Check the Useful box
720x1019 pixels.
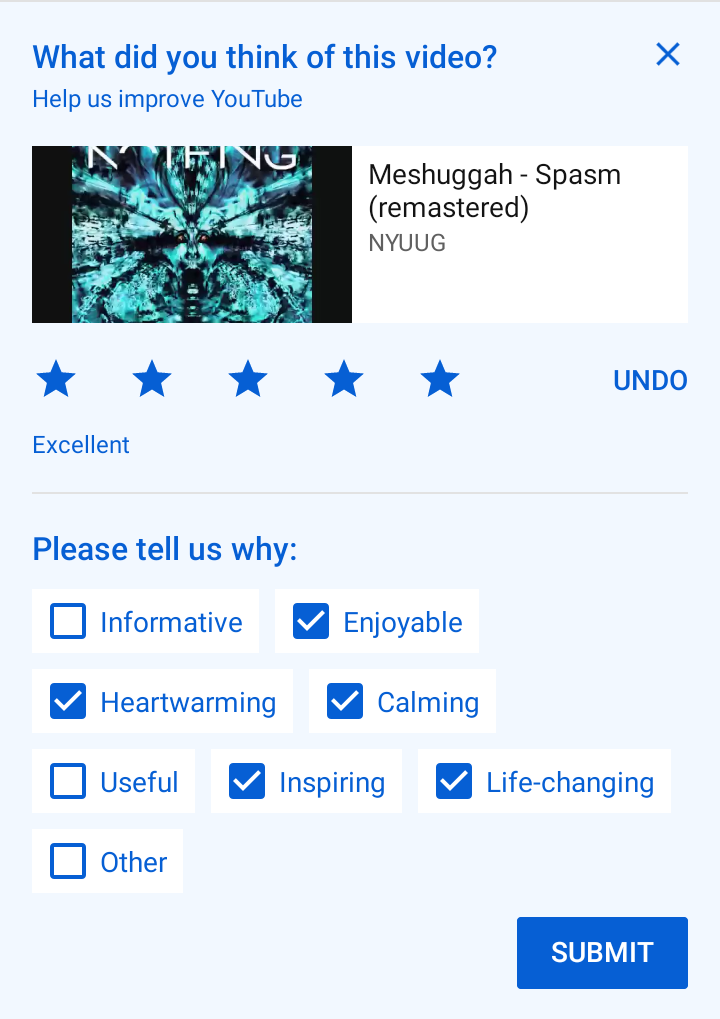coord(67,781)
